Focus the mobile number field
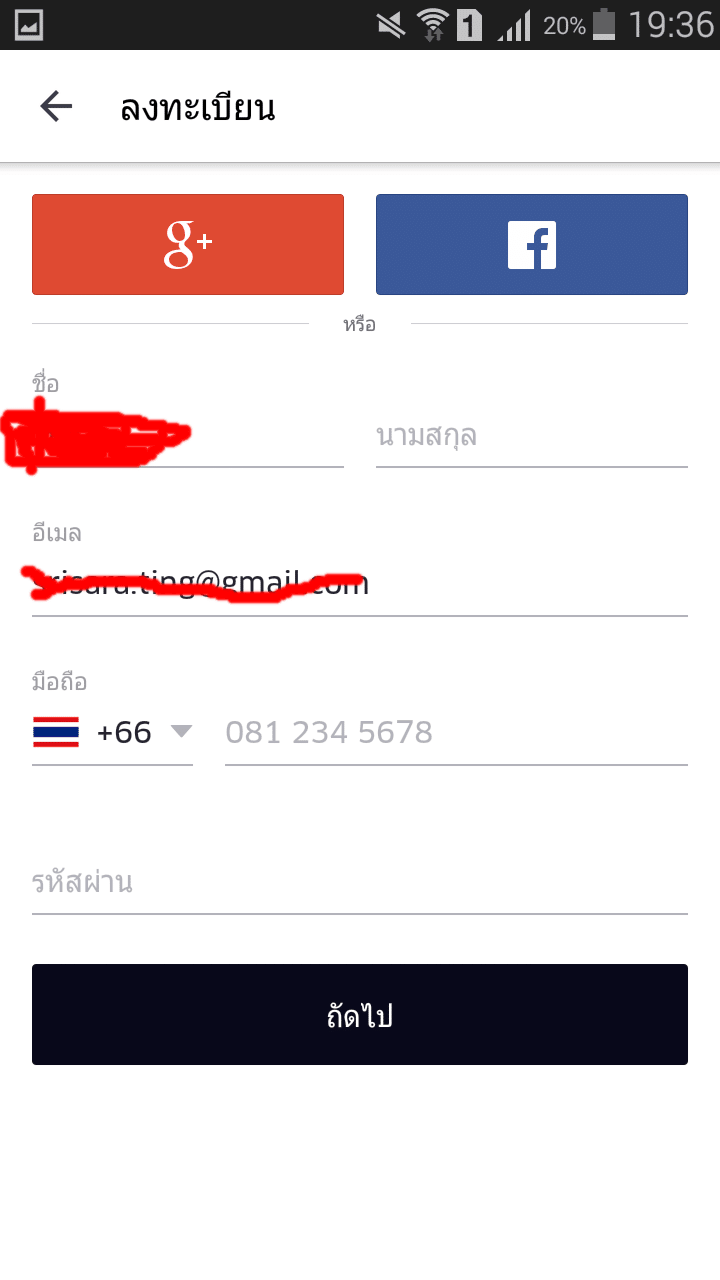 pyautogui.click(x=456, y=733)
